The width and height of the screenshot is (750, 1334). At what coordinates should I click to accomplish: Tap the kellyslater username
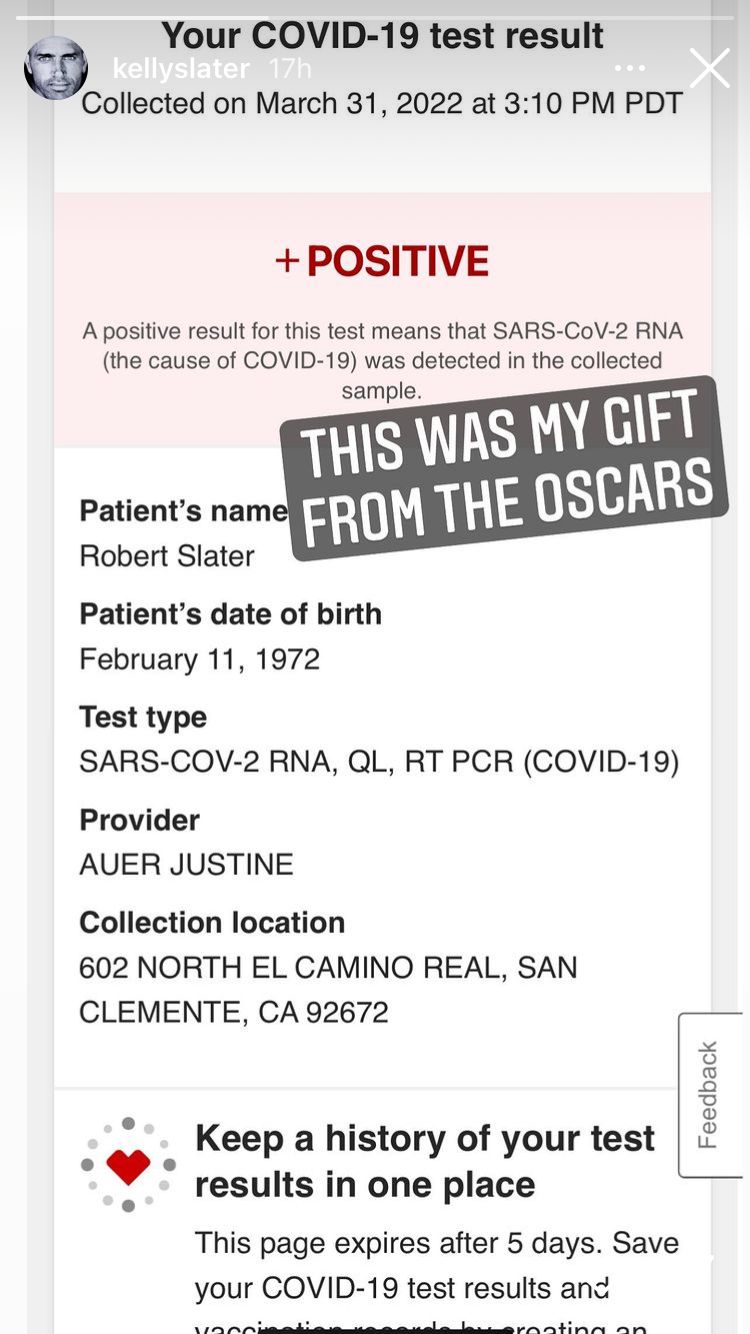[180, 69]
